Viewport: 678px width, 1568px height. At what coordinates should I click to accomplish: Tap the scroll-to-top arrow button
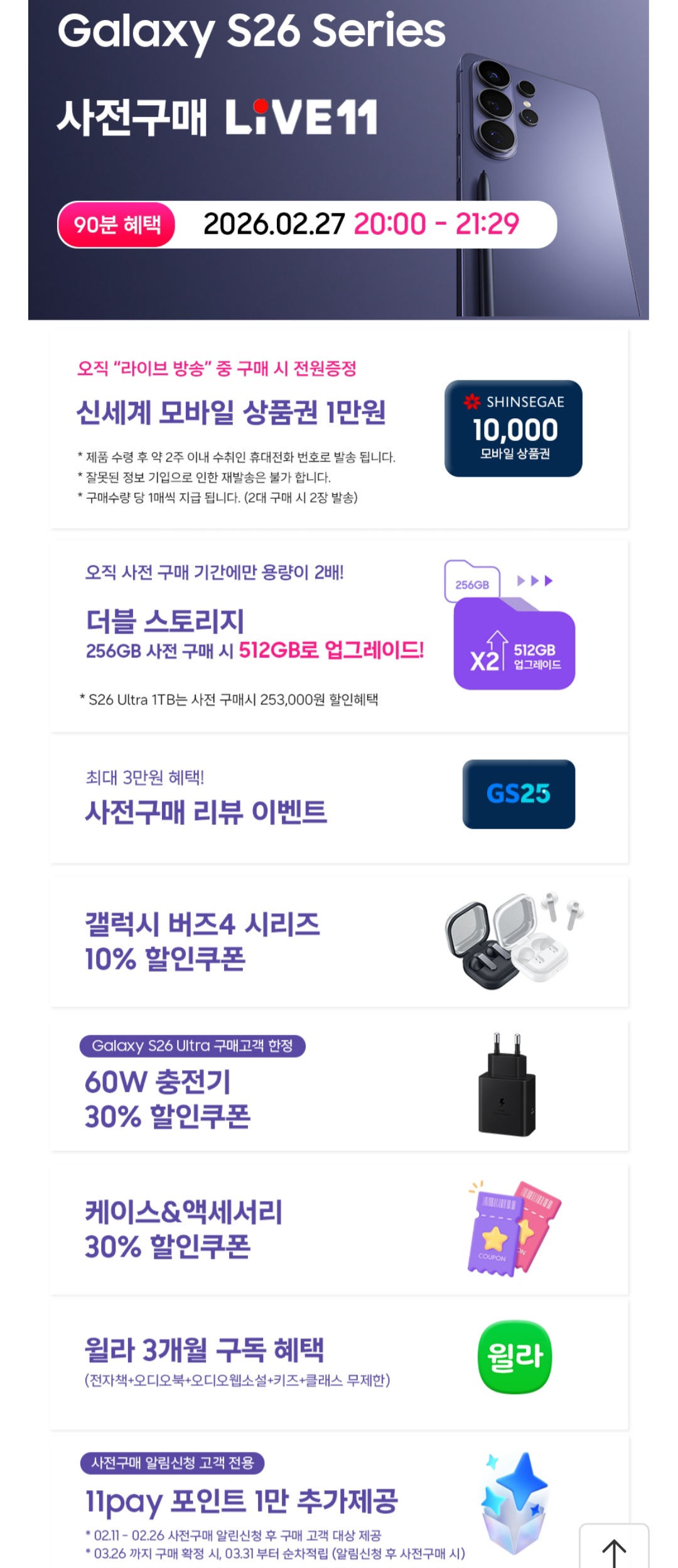click(x=613, y=1549)
